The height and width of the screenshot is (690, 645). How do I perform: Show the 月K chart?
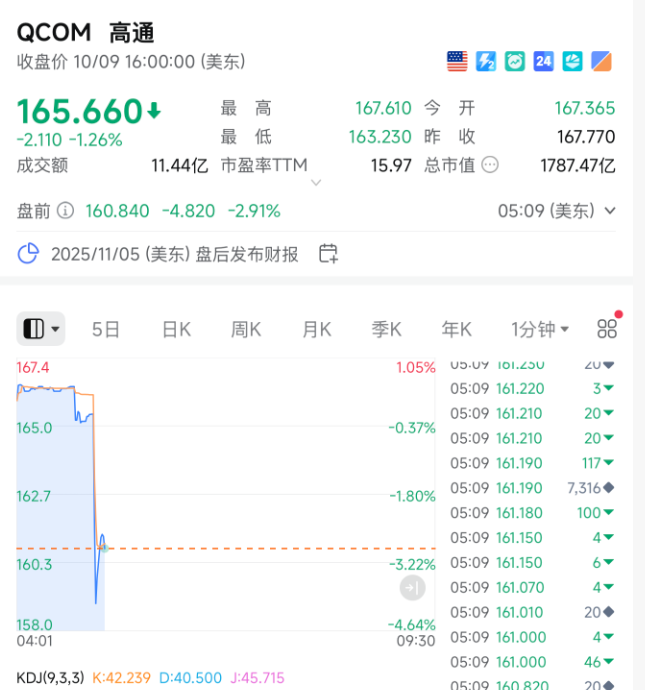pyautogui.click(x=317, y=329)
